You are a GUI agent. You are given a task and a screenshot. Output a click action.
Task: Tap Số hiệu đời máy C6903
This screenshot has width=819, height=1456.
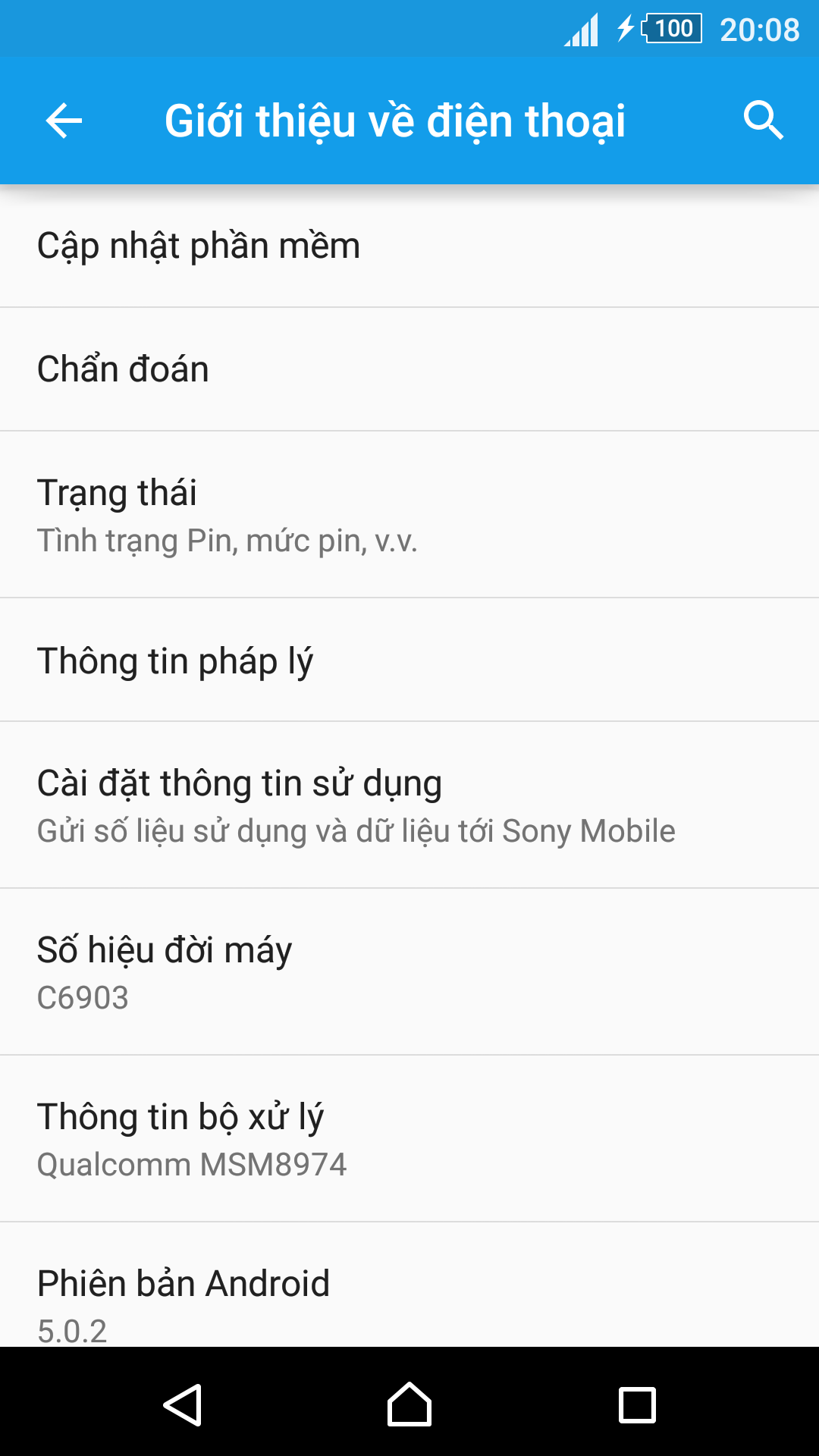click(409, 972)
